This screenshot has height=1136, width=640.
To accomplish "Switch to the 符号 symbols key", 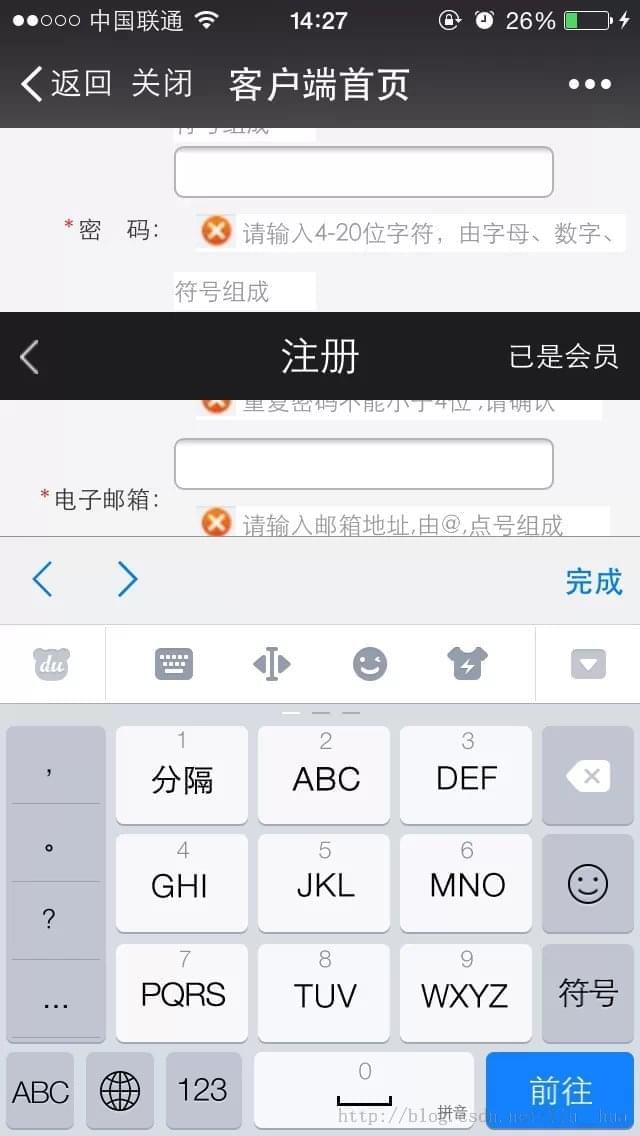I will [587, 994].
